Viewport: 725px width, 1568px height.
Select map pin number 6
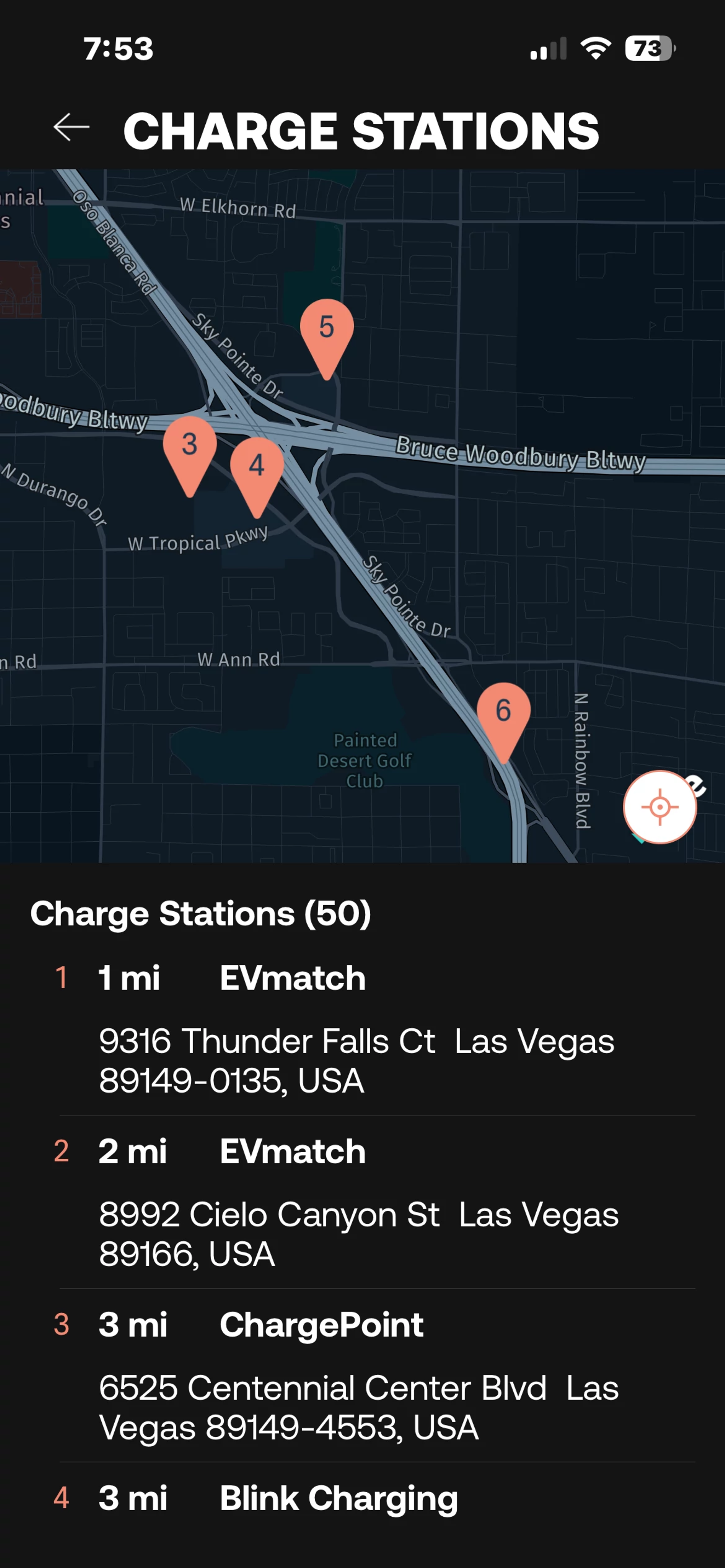tap(503, 715)
